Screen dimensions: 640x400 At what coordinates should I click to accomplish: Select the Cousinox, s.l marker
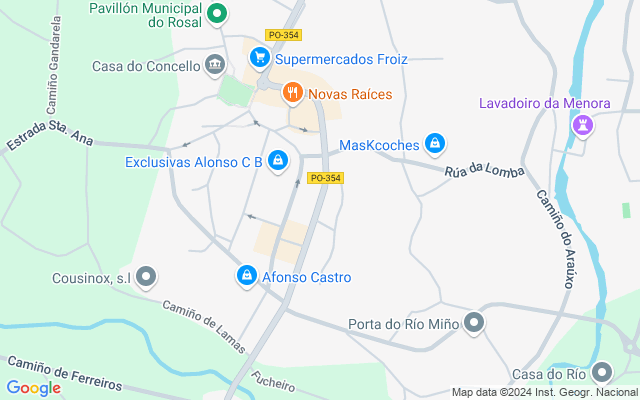point(147,276)
